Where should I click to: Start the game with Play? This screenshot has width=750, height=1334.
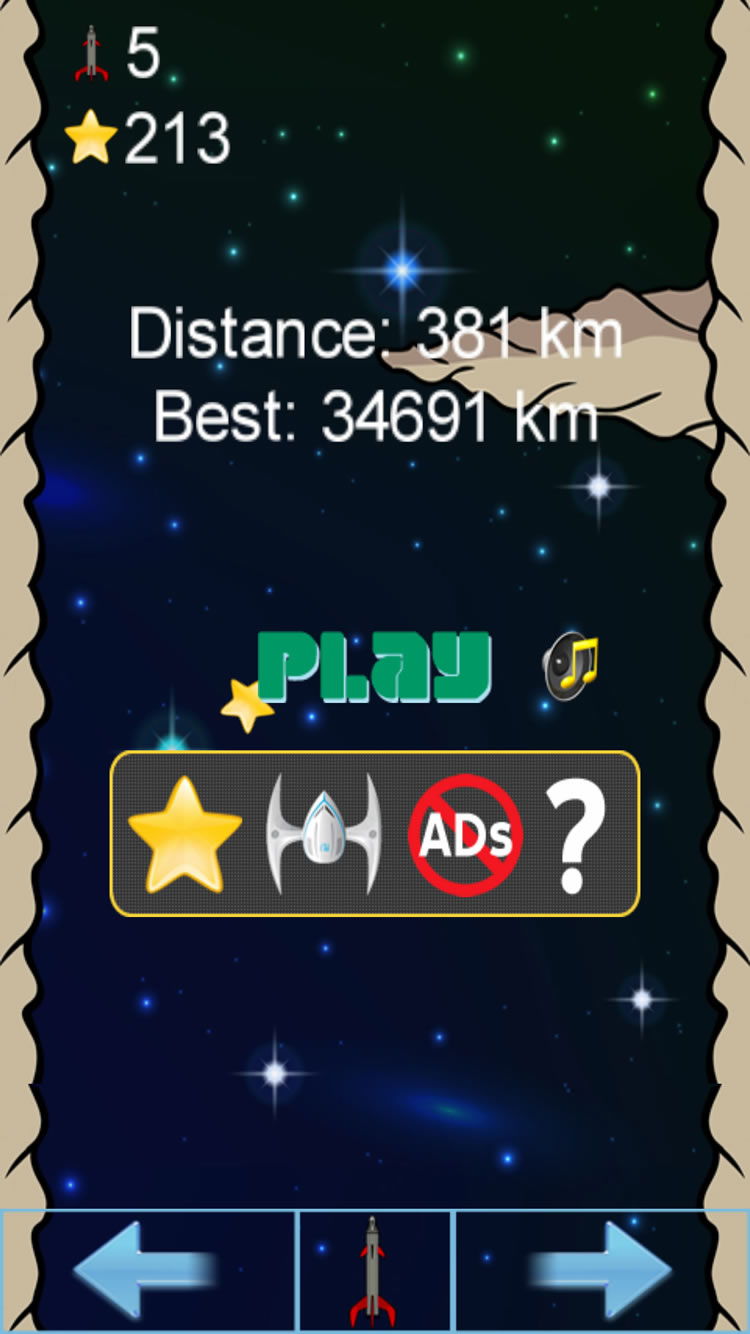pos(374,667)
